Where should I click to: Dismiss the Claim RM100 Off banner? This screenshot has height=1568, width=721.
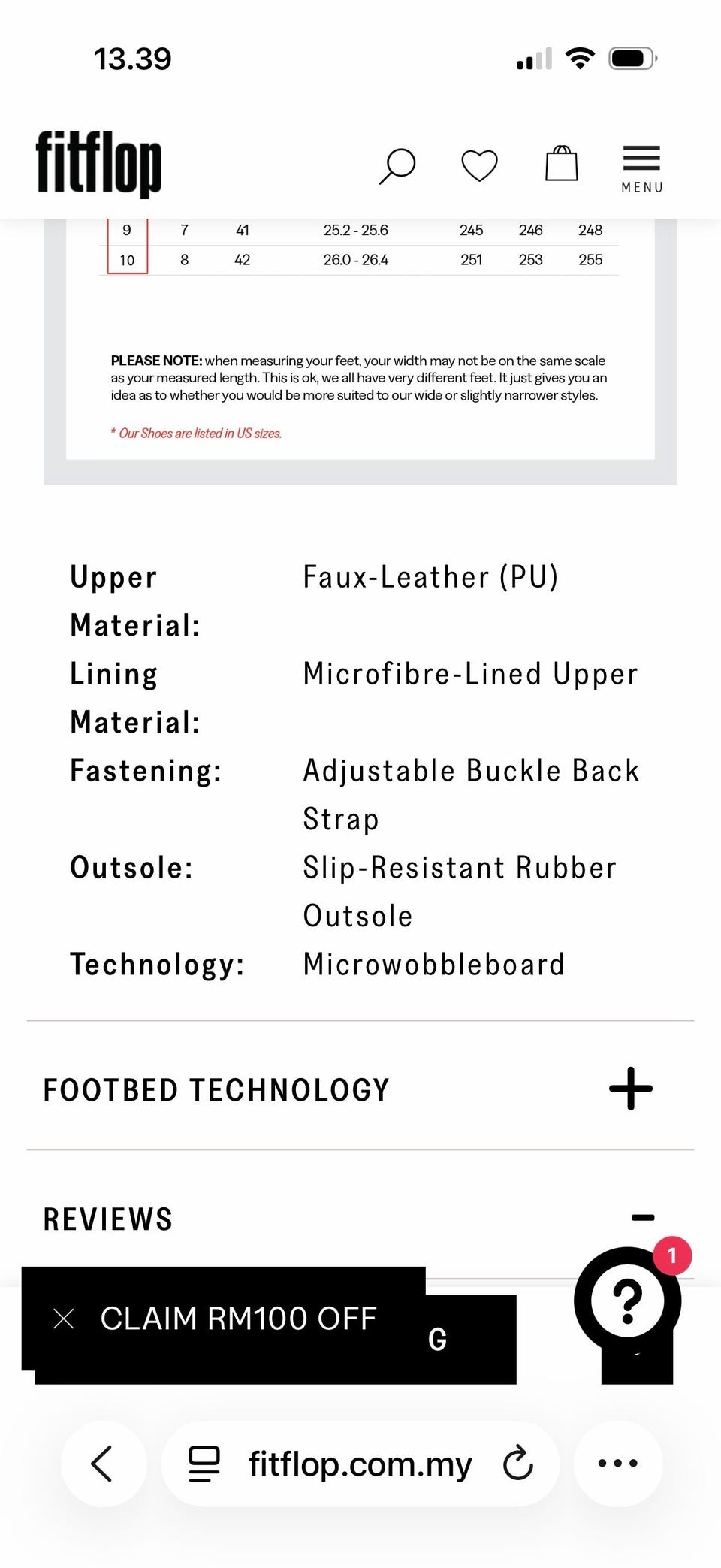point(64,1319)
